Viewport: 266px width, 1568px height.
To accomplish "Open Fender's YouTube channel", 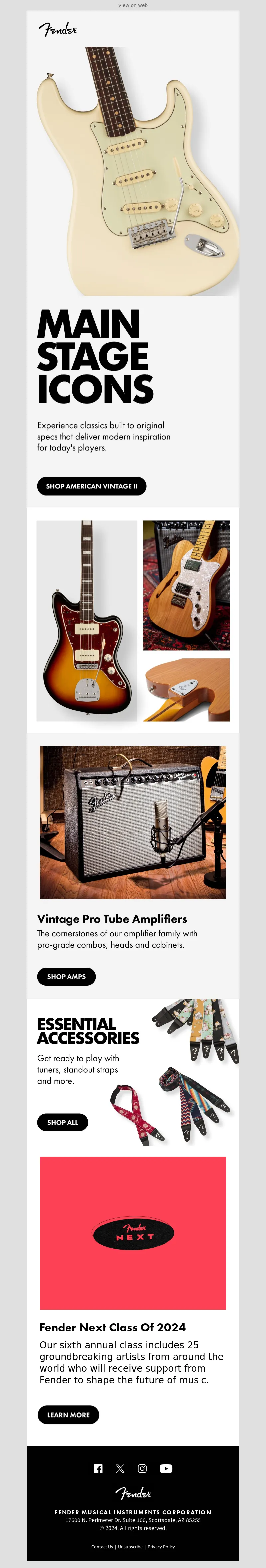I will point(166,1469).
